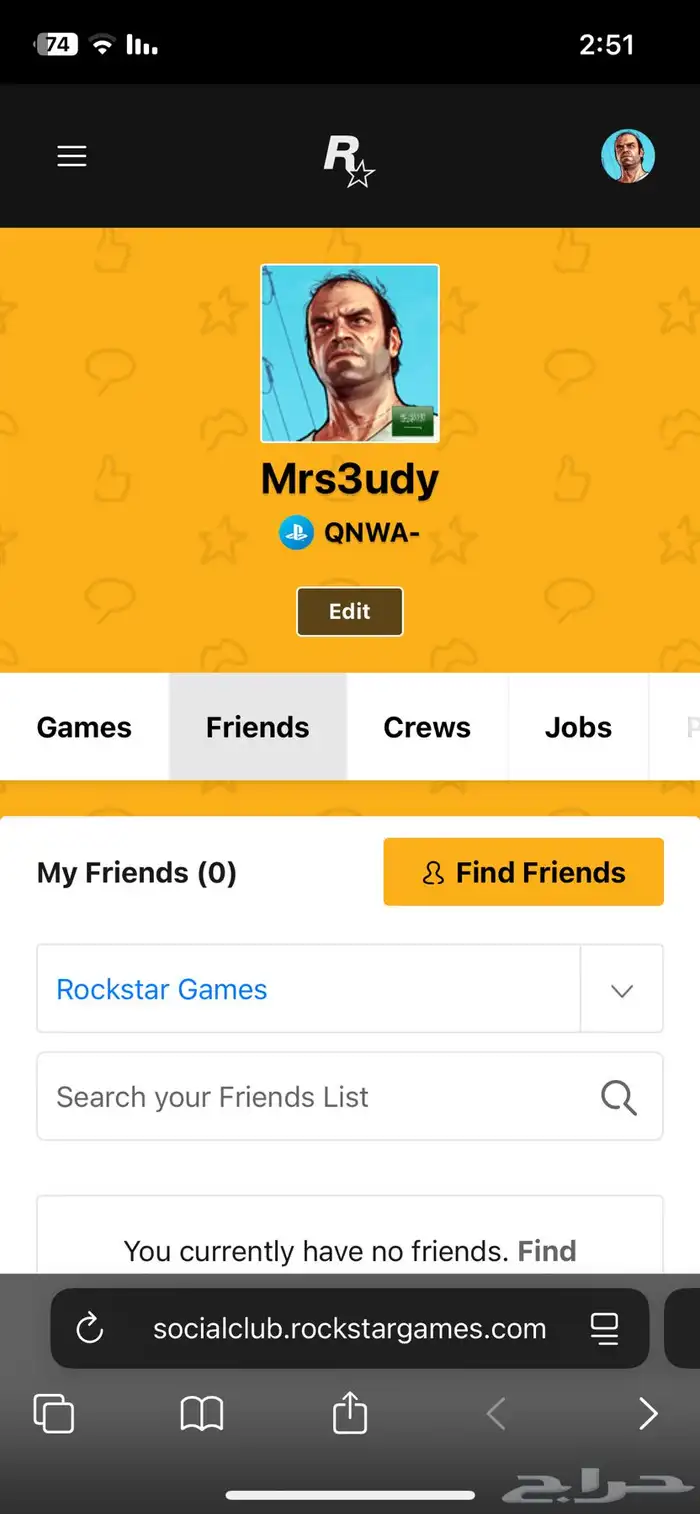Open Safari page reader options
Screen dimensions: 700x1514
click(x=605, y=1329)
